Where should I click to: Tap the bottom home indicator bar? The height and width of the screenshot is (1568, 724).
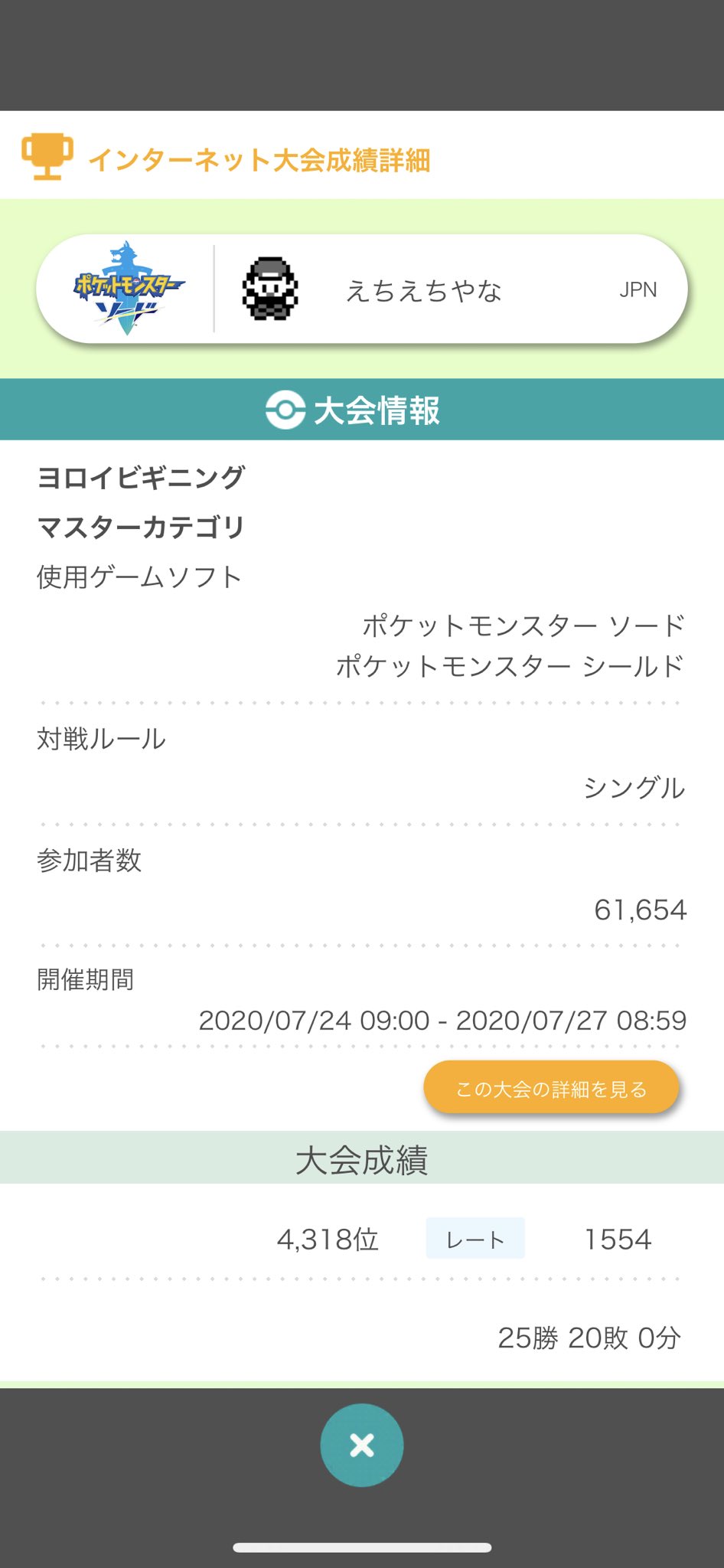point(361,1548)
